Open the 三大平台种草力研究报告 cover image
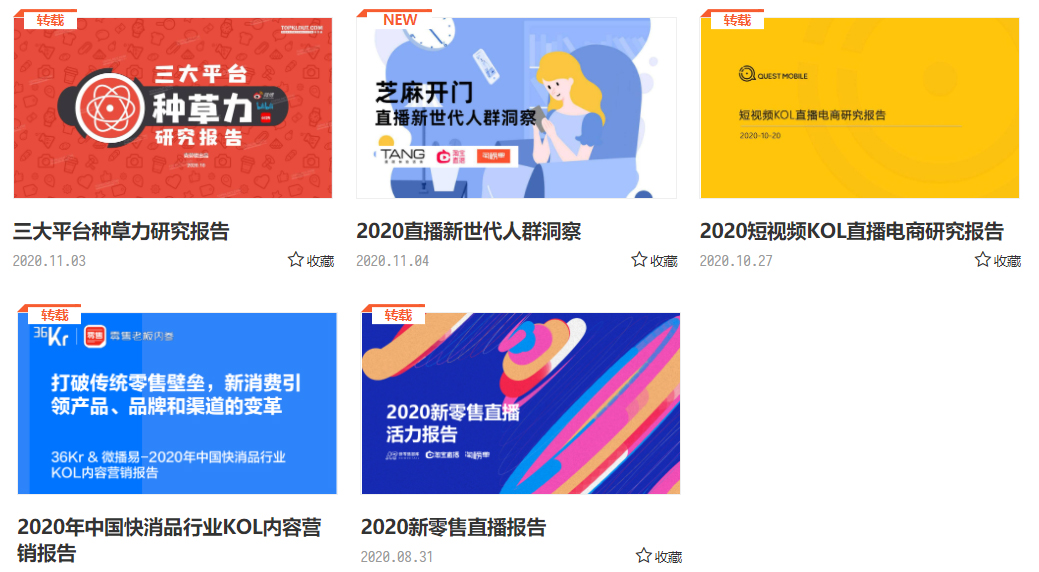 173,108
